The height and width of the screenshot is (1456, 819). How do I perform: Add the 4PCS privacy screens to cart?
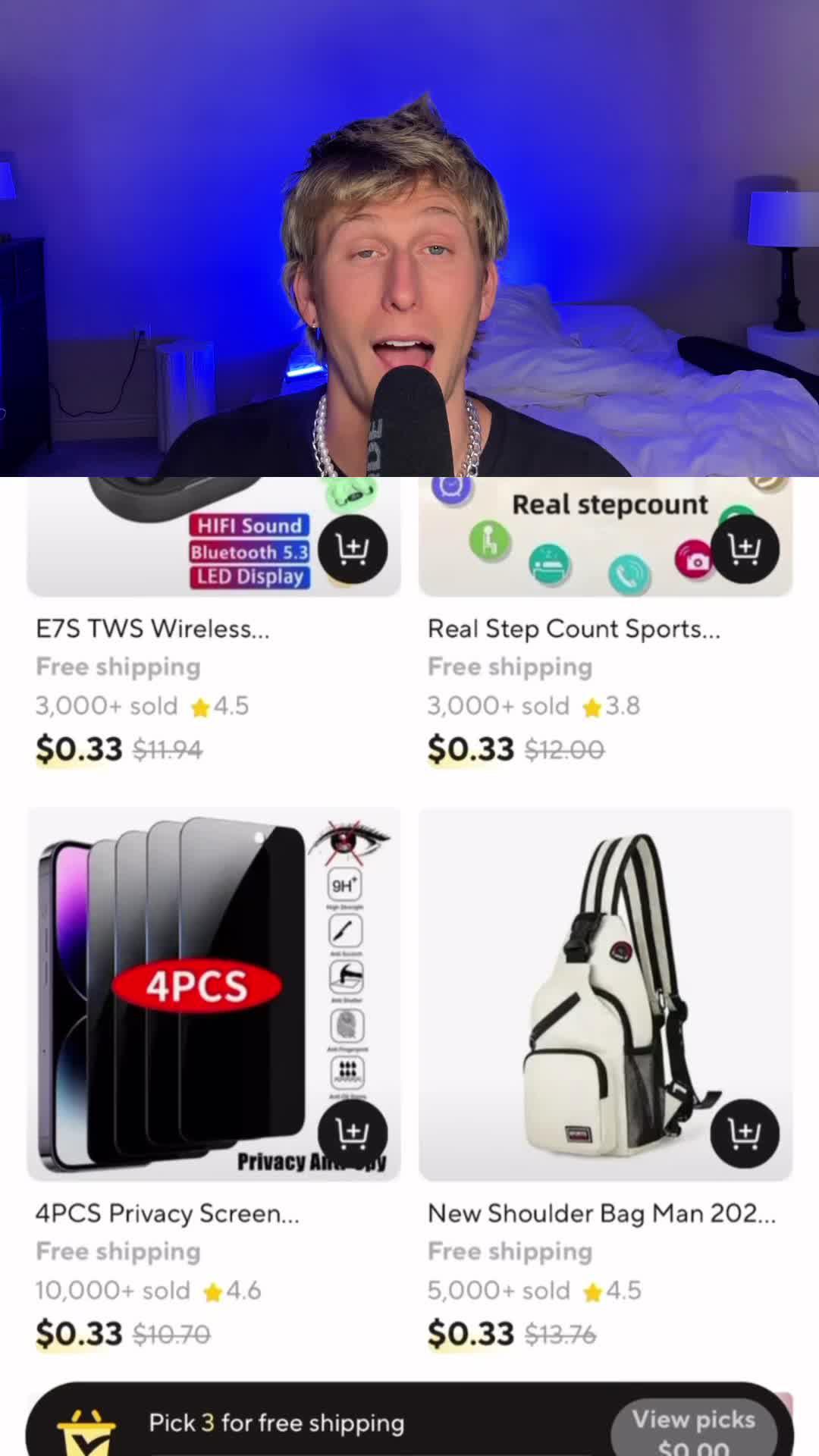[x=353, y=1134]
